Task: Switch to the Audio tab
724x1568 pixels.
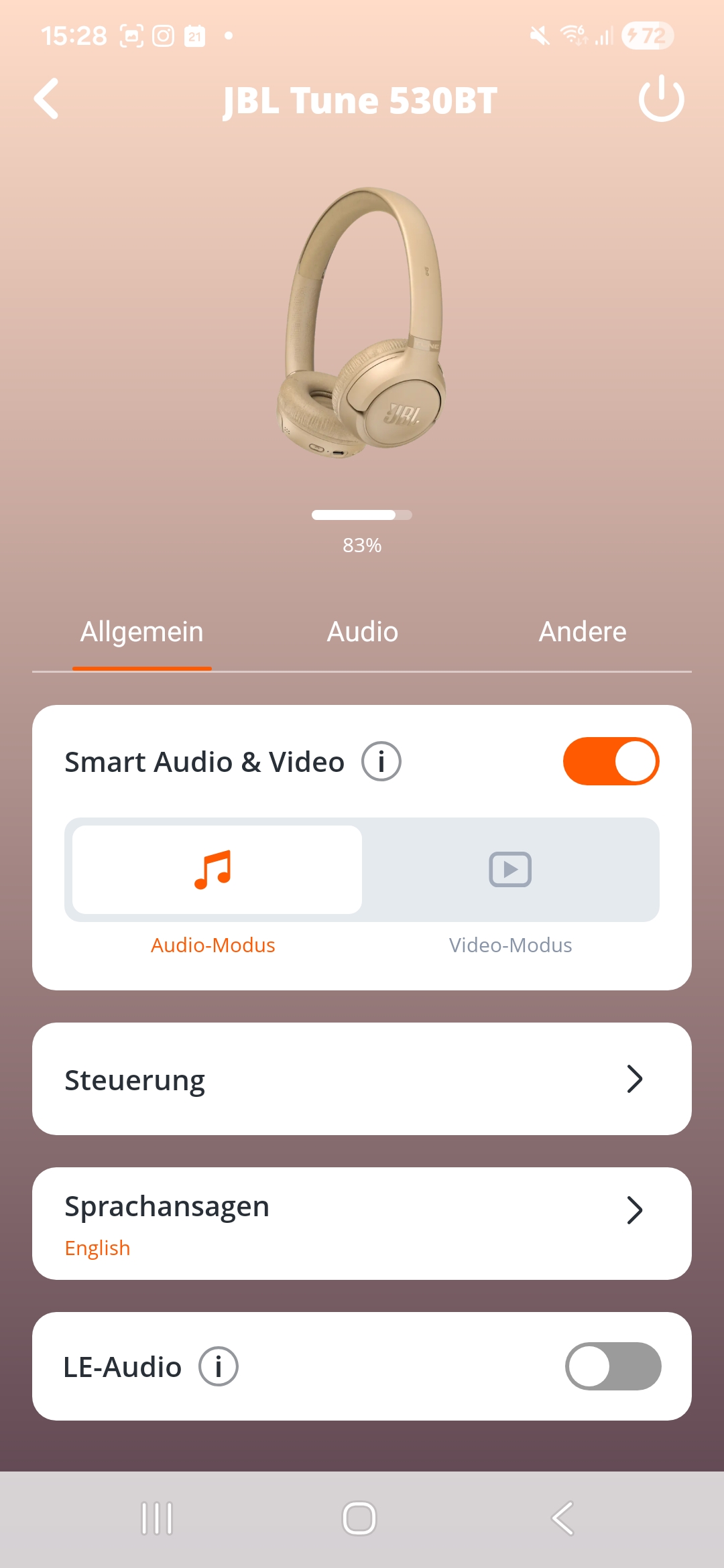Action: click(362, 632)
